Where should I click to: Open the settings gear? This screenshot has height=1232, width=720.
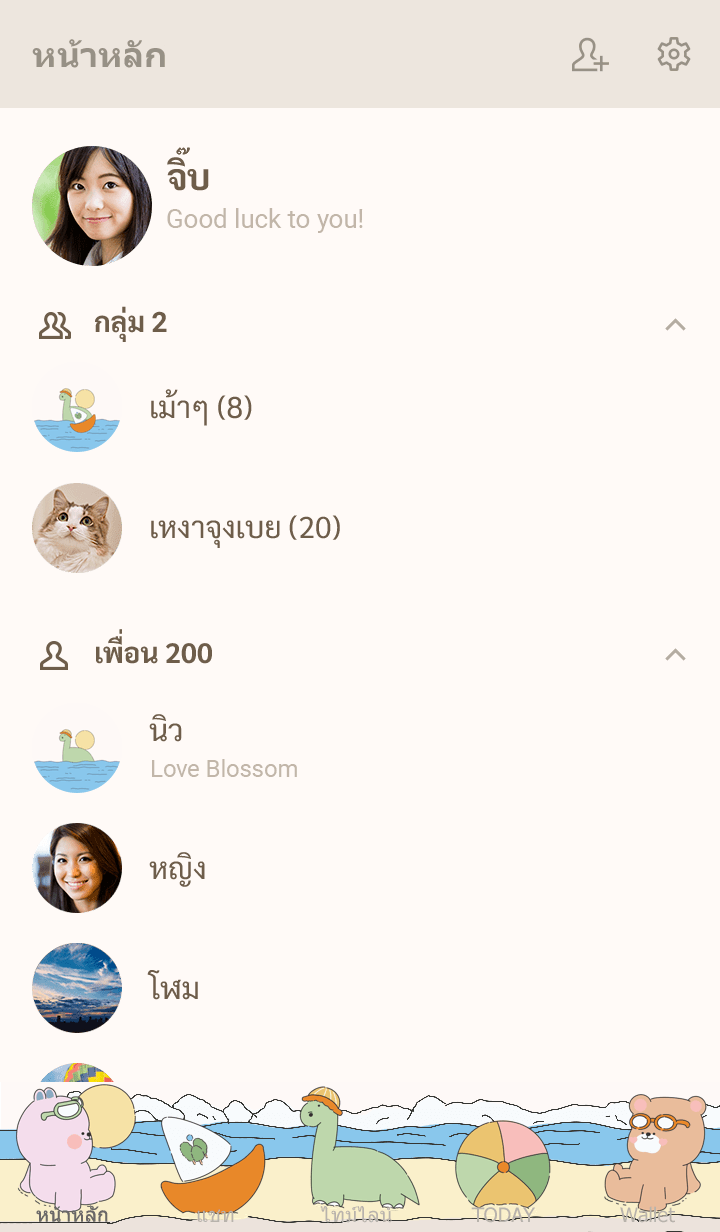click(673, 55)
